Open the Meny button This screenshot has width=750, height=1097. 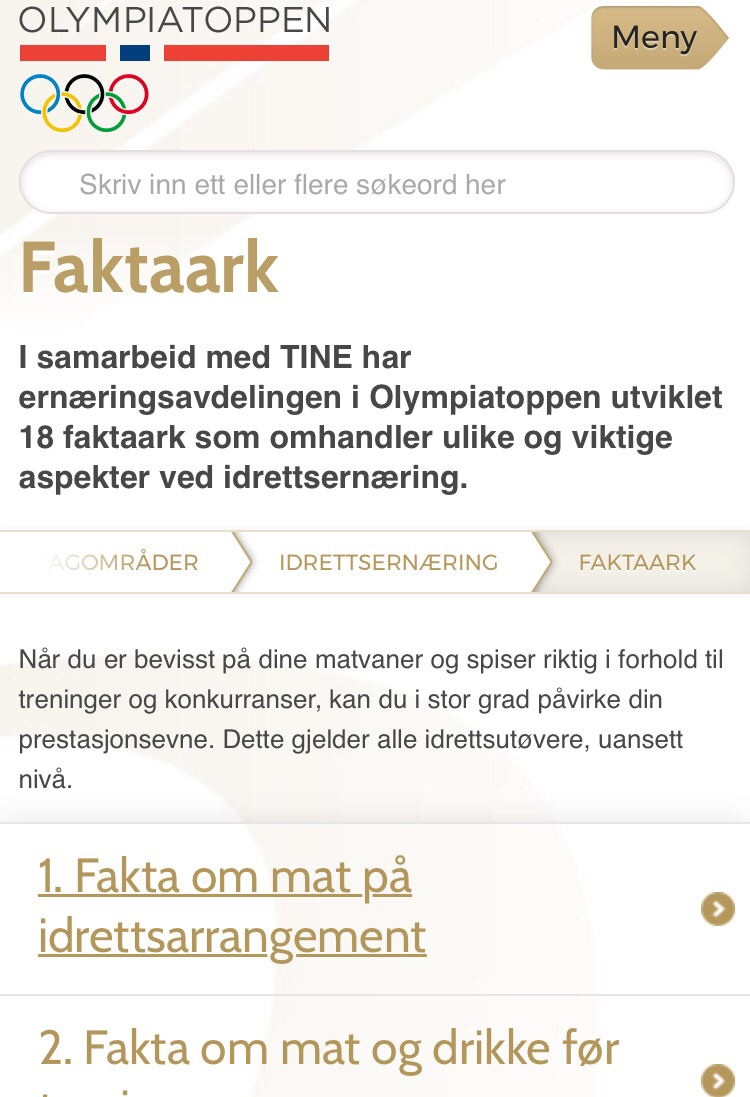point(658,38)
